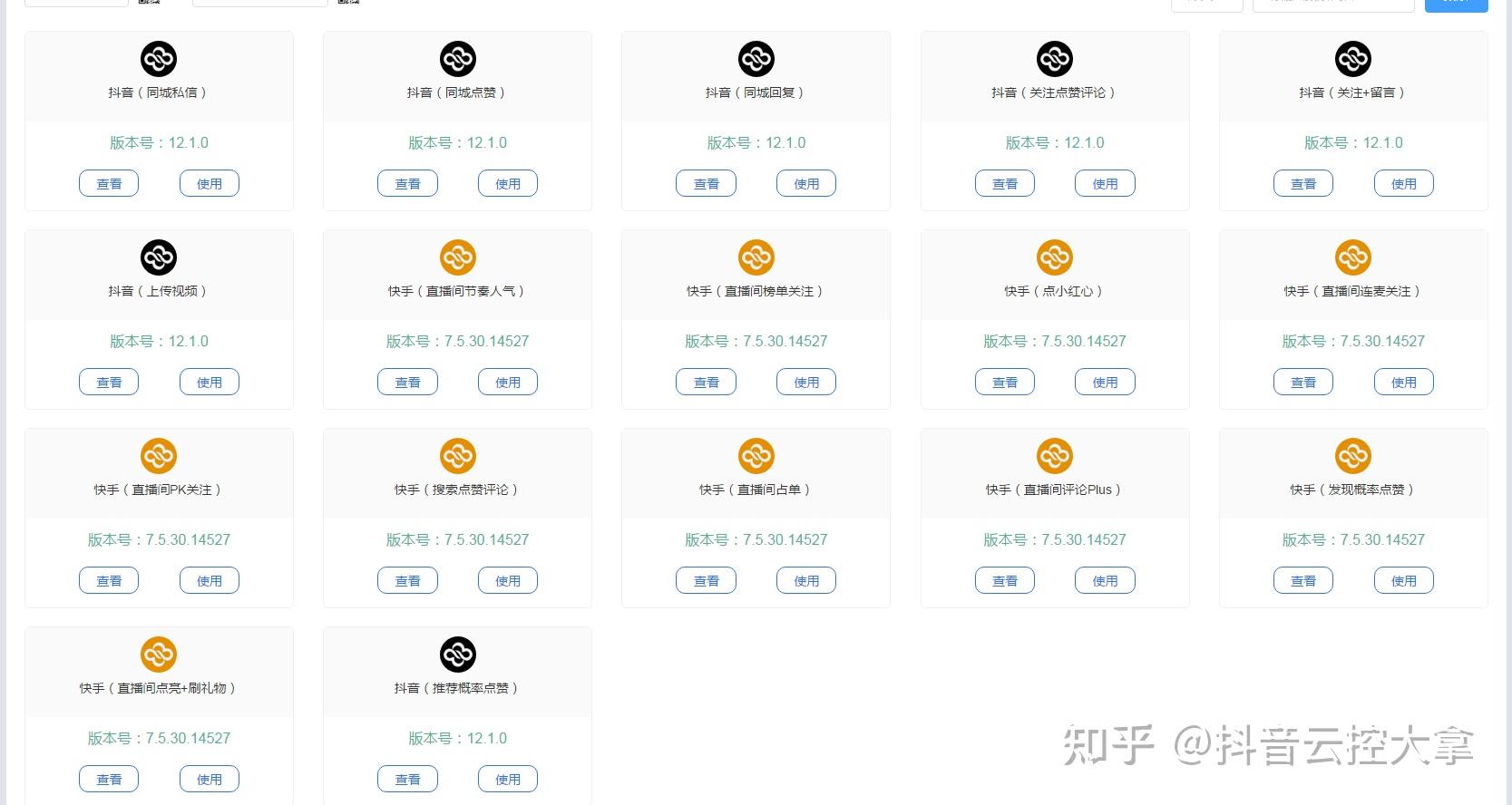The image size is (1512, 805).
Task: Tap 查看 for 抖音（关注+留言）
Action: tap(1303, 183)
